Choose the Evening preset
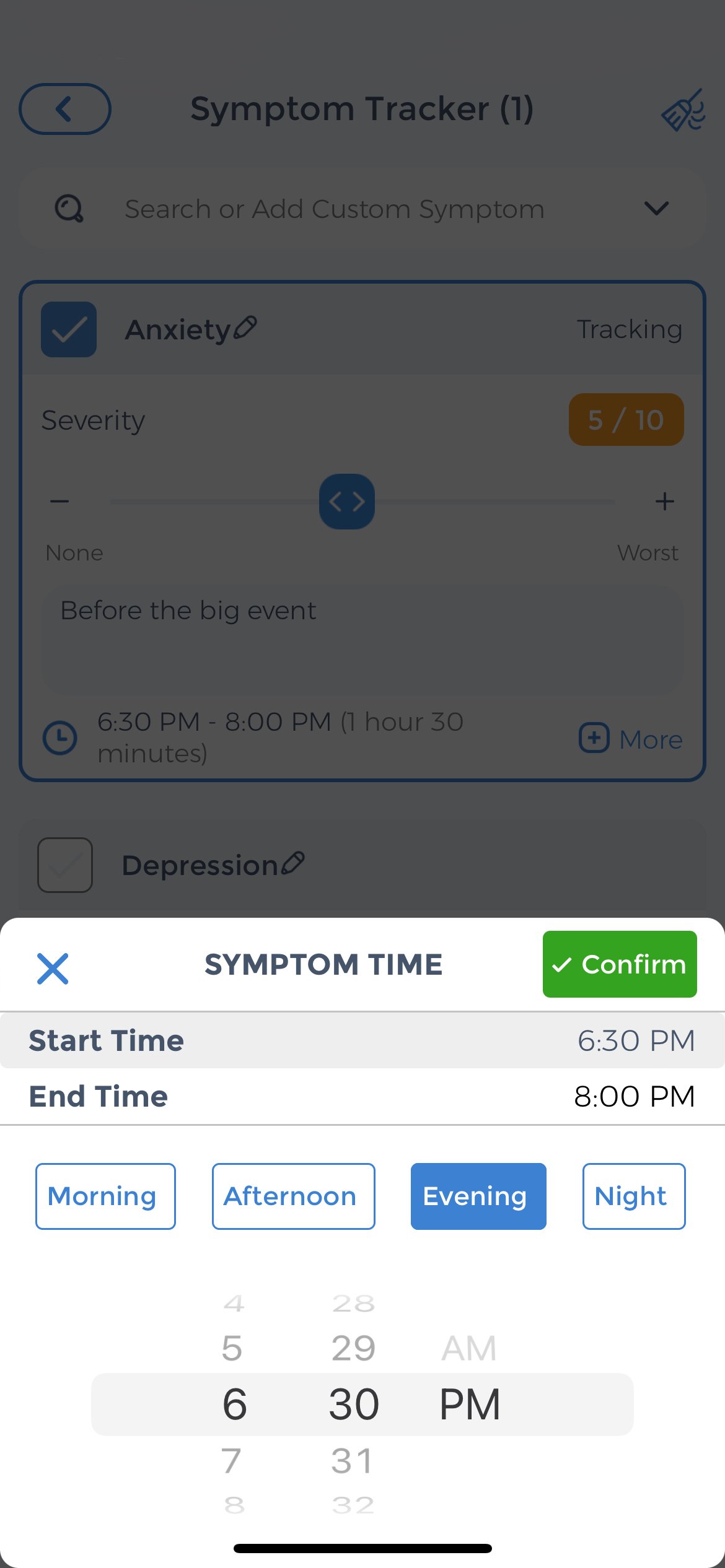The image size is (725, 1568). (478, 1196)
